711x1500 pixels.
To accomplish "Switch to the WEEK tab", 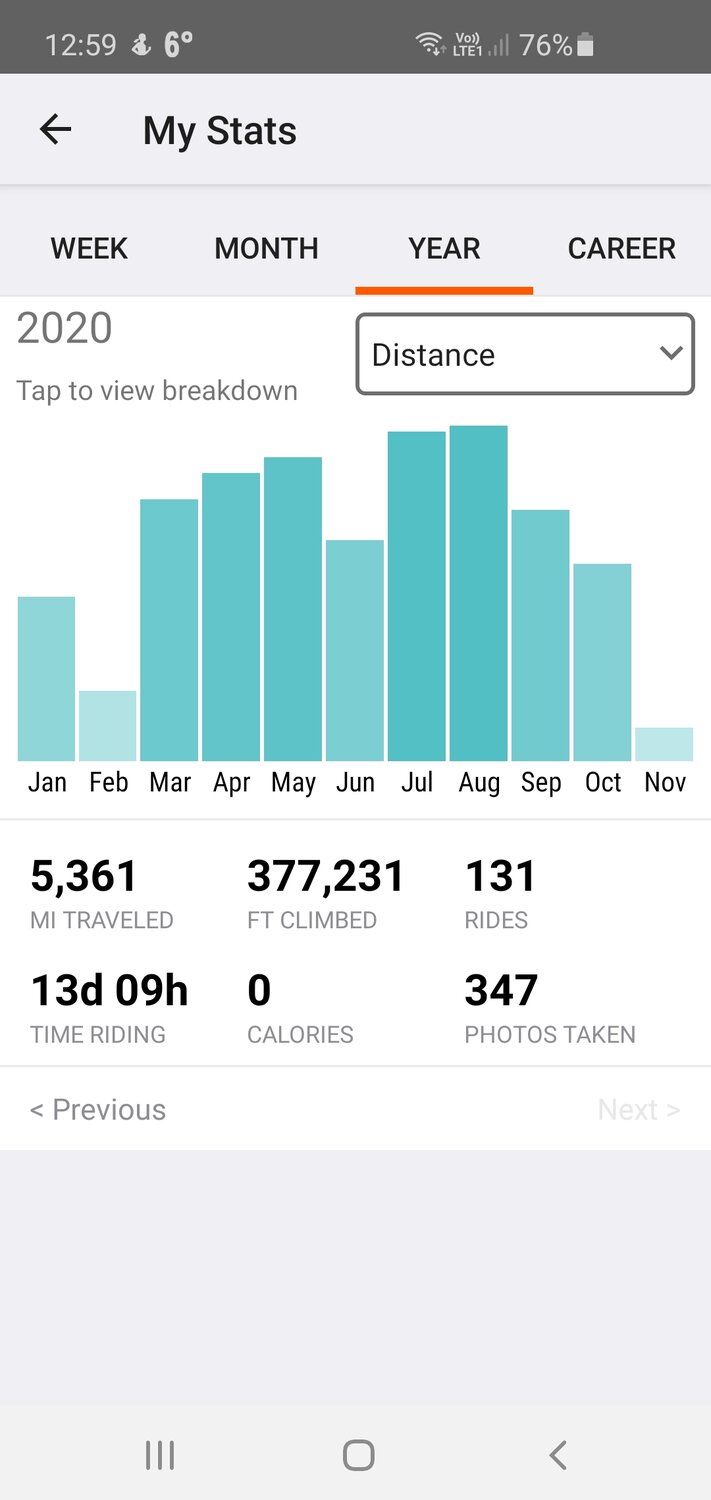I will [89, 248].
